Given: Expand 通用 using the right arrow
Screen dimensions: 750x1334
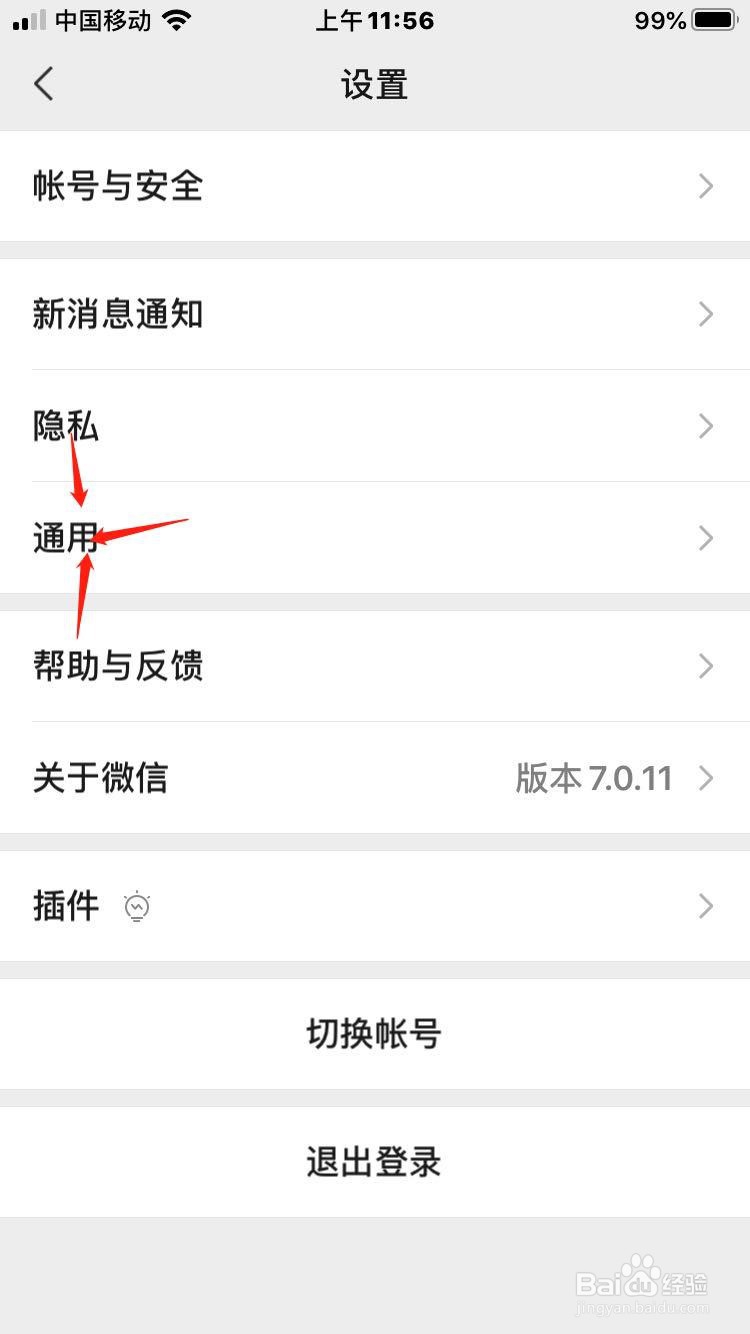Looking at the screenshot, I should 706,538.
